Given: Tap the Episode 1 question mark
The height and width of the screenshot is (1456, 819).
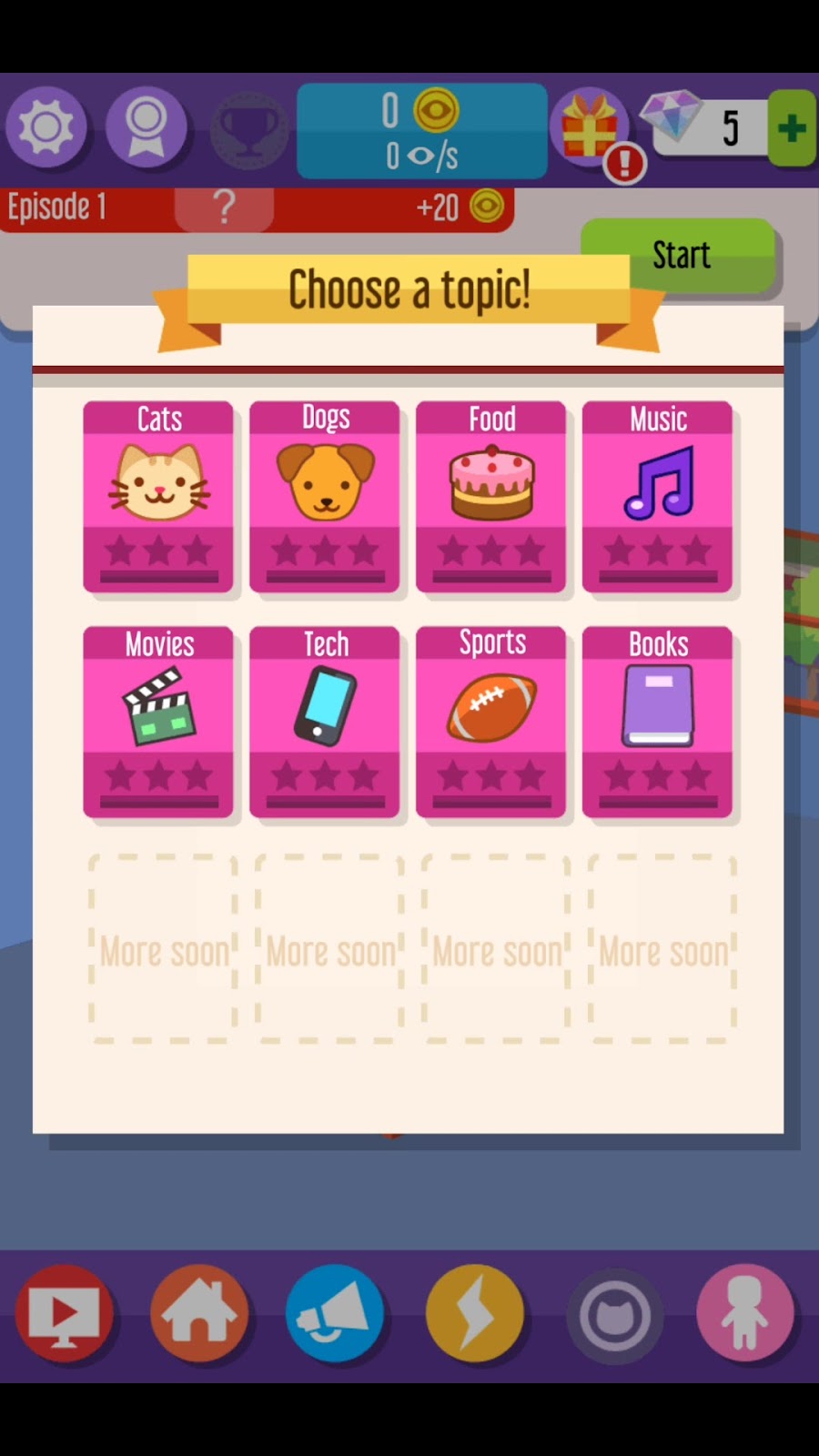Looking at the screenshot, I should (224, 208).
